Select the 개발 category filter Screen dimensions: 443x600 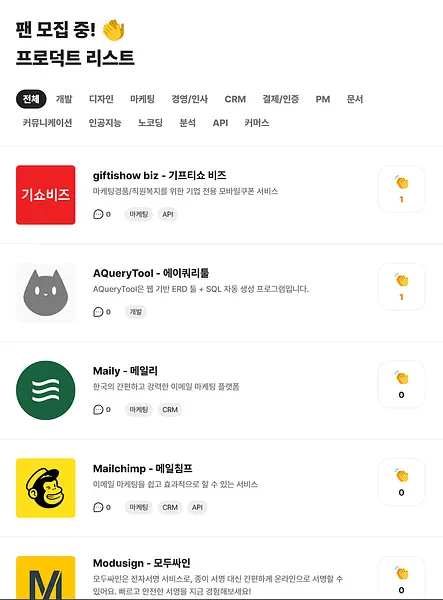(64, 99)
